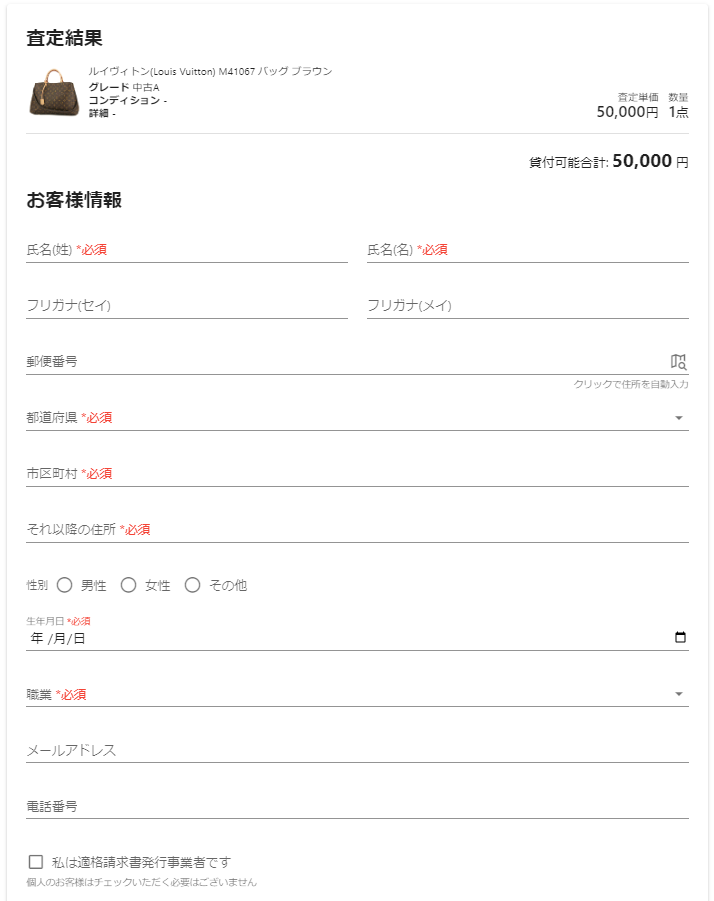Enter the 郵便番号 postal code field

340,362
